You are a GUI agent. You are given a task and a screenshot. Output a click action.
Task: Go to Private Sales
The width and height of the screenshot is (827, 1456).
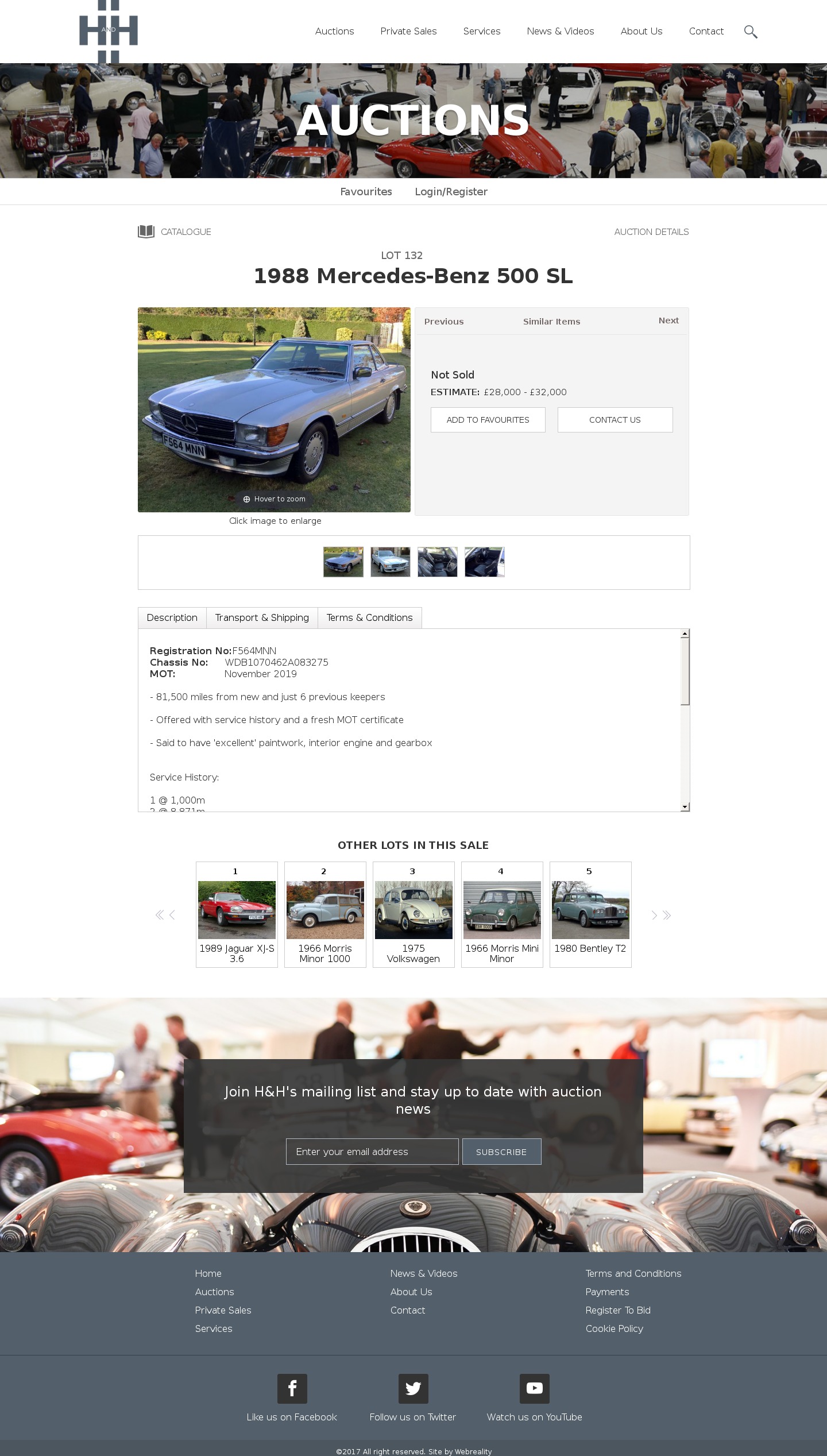tap(408, 32)
